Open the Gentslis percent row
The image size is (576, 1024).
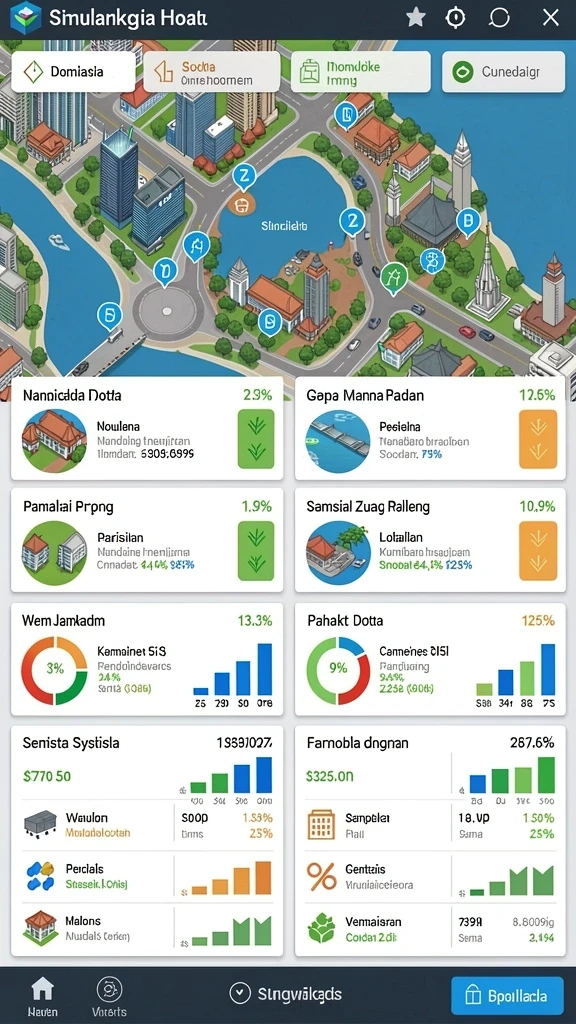click(x=430, y=877)
